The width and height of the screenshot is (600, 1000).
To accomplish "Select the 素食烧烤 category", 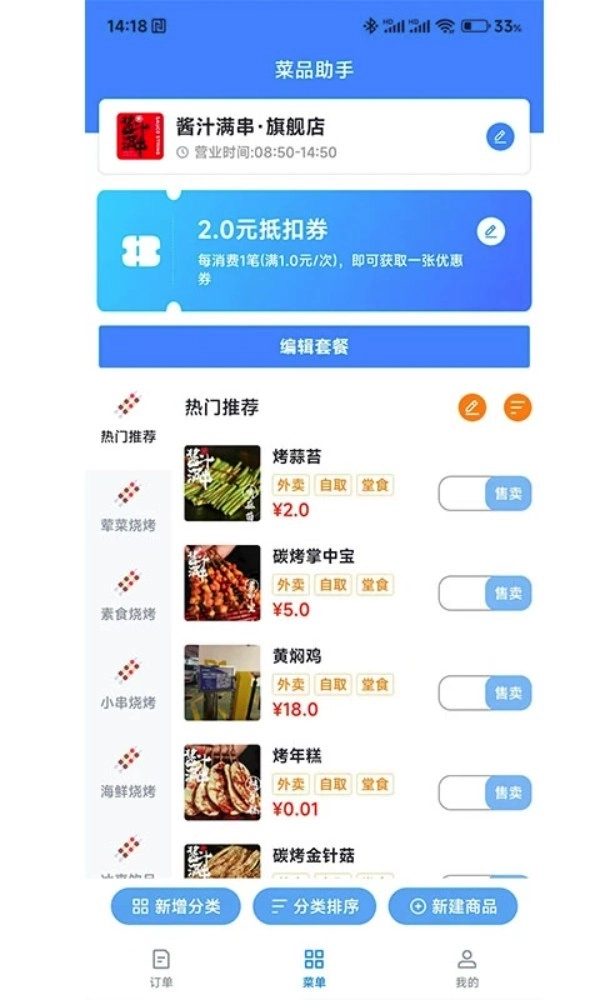I will point(128,595).
